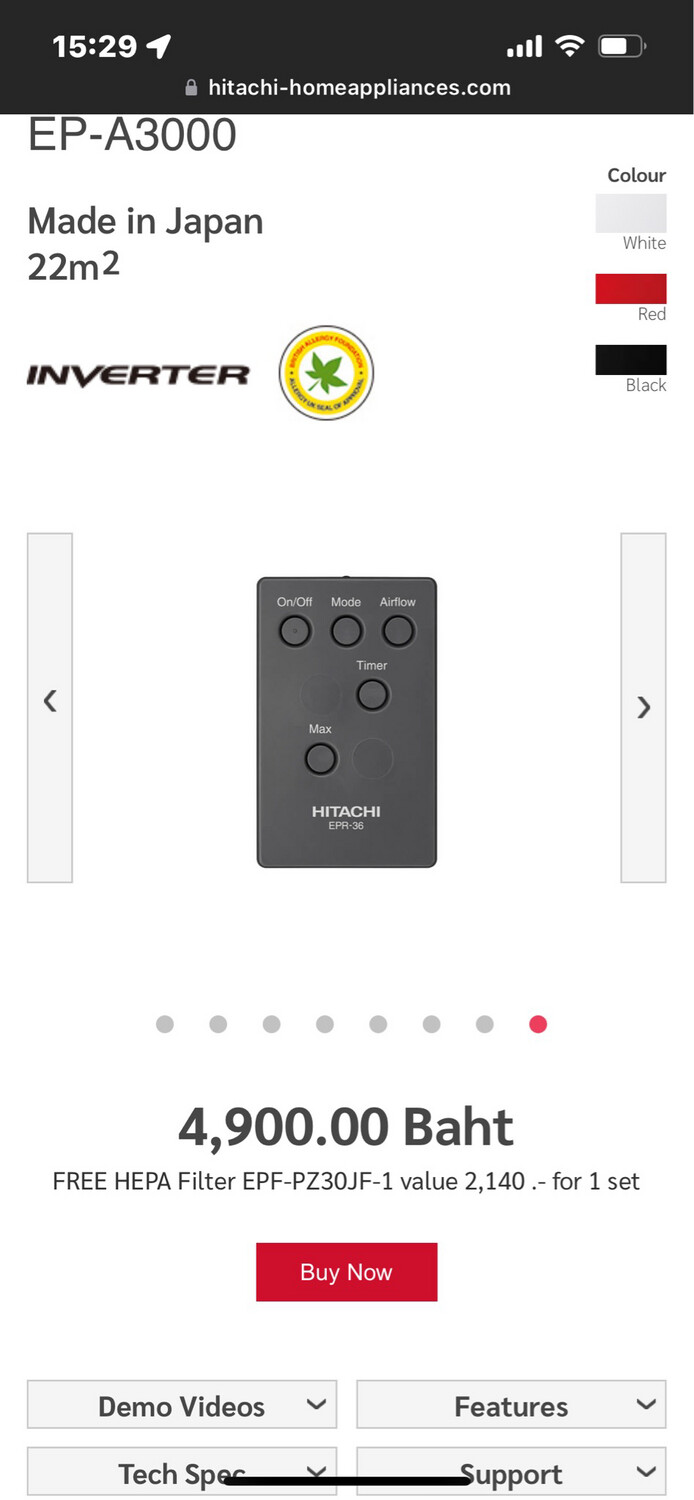The width and height of the screenshot is (694, 1500).
Task: Jump to the first carousel dot
Action: point(165,1024)
